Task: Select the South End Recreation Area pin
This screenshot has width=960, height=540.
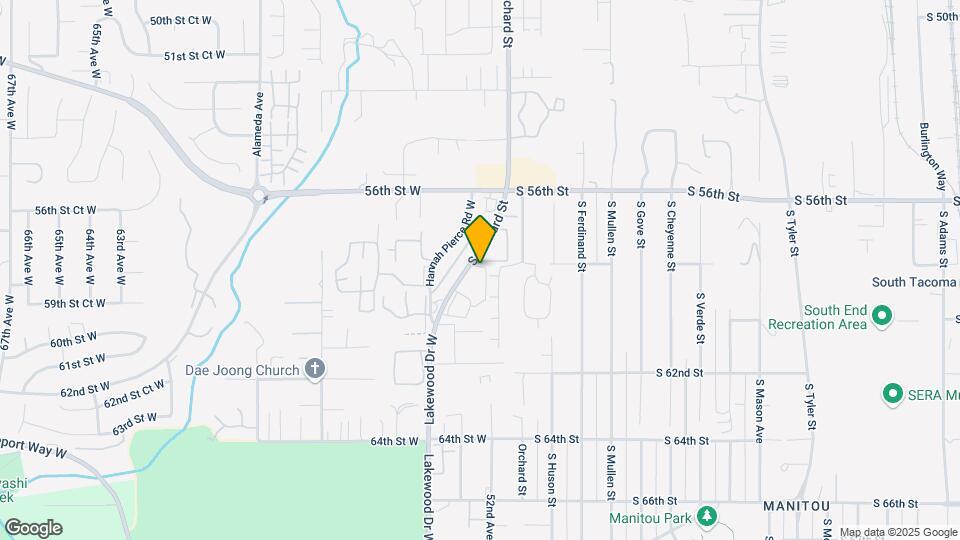Action: 881,316
